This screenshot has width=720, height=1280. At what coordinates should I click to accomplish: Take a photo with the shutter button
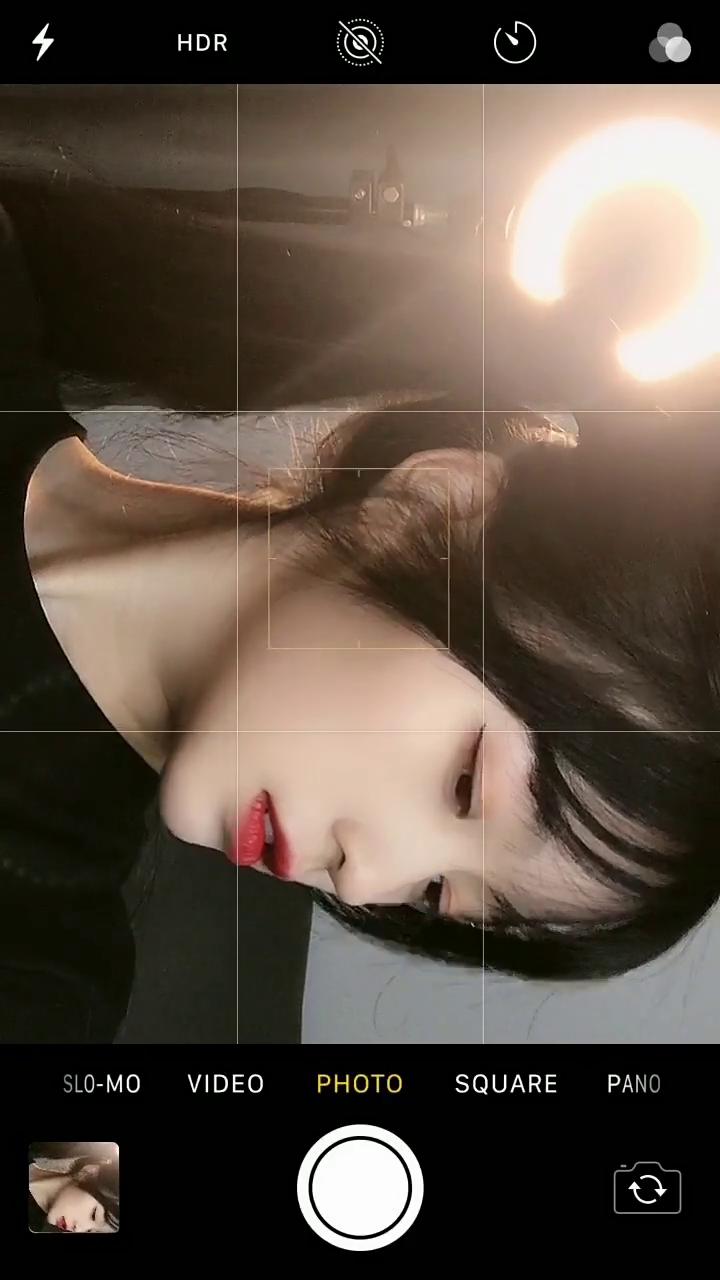pos(360,1187)
